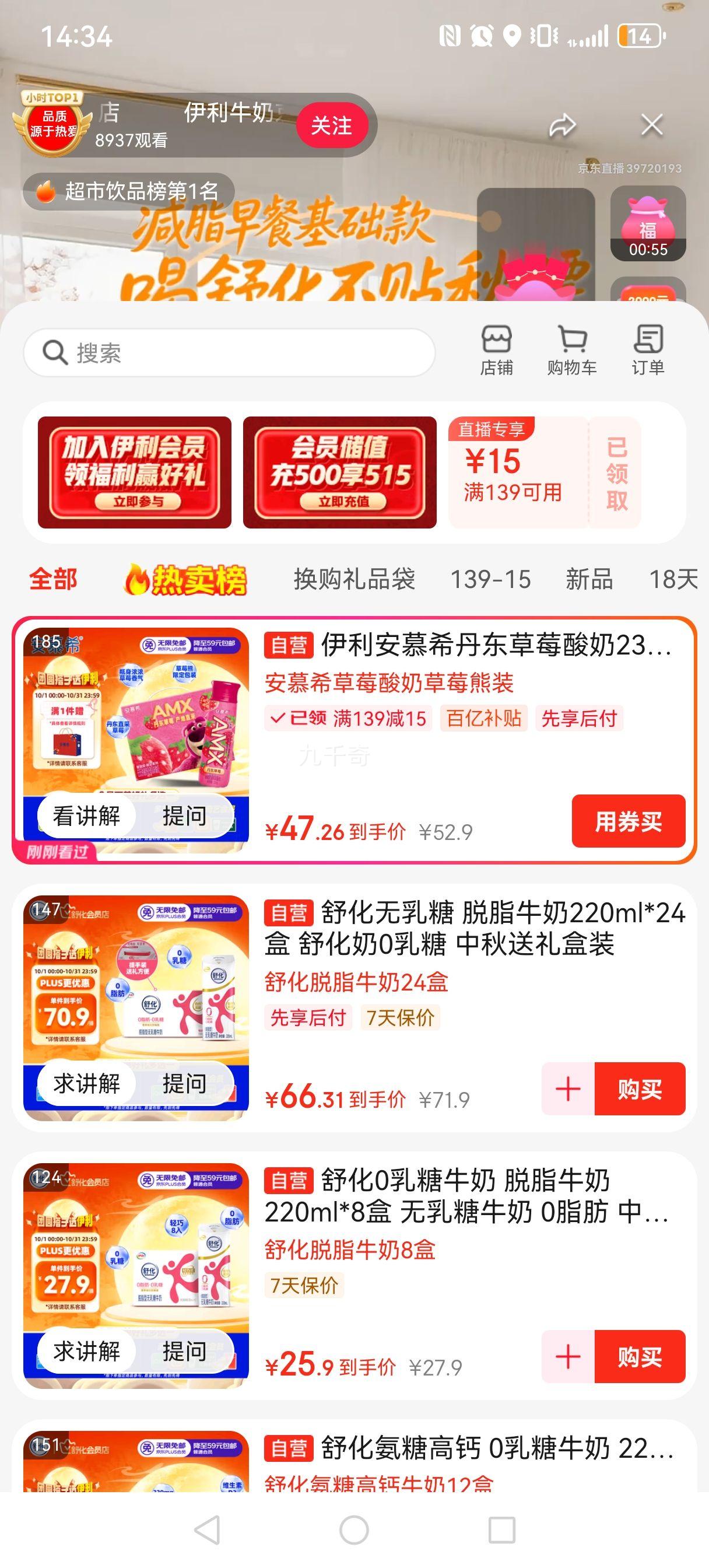Tap 看讲解 on the Ambrosial strawberry yogurt

click(86, 815)
